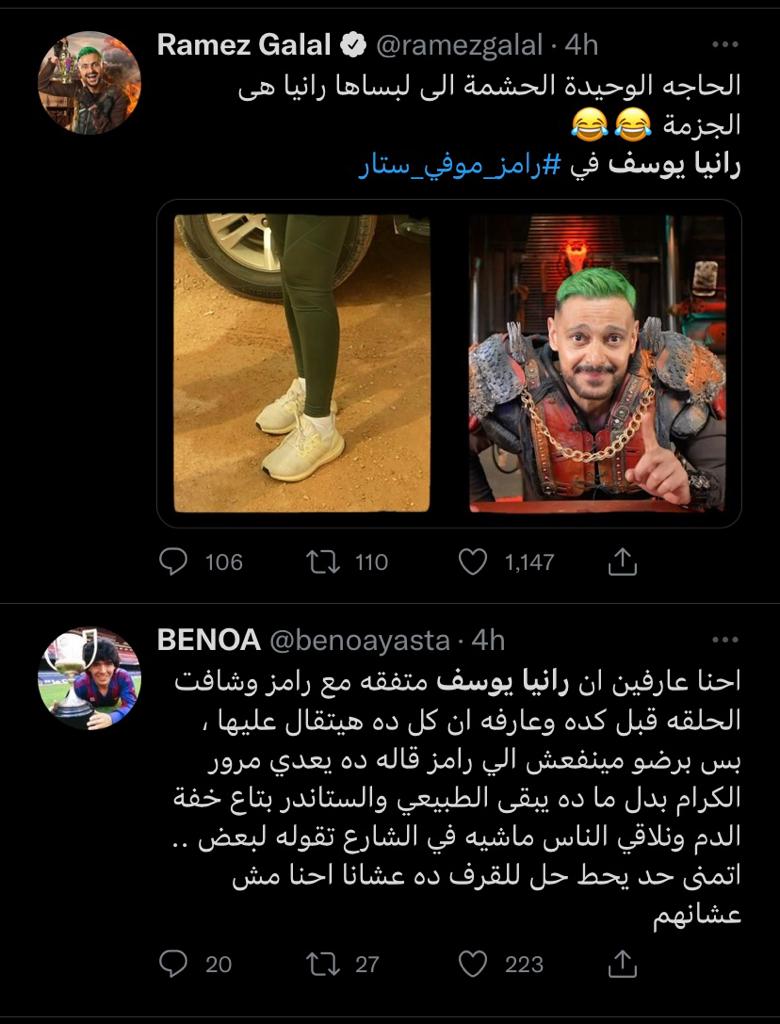
Task: Share Ramez Galal's tweet
Action: (x=622, y=562)
